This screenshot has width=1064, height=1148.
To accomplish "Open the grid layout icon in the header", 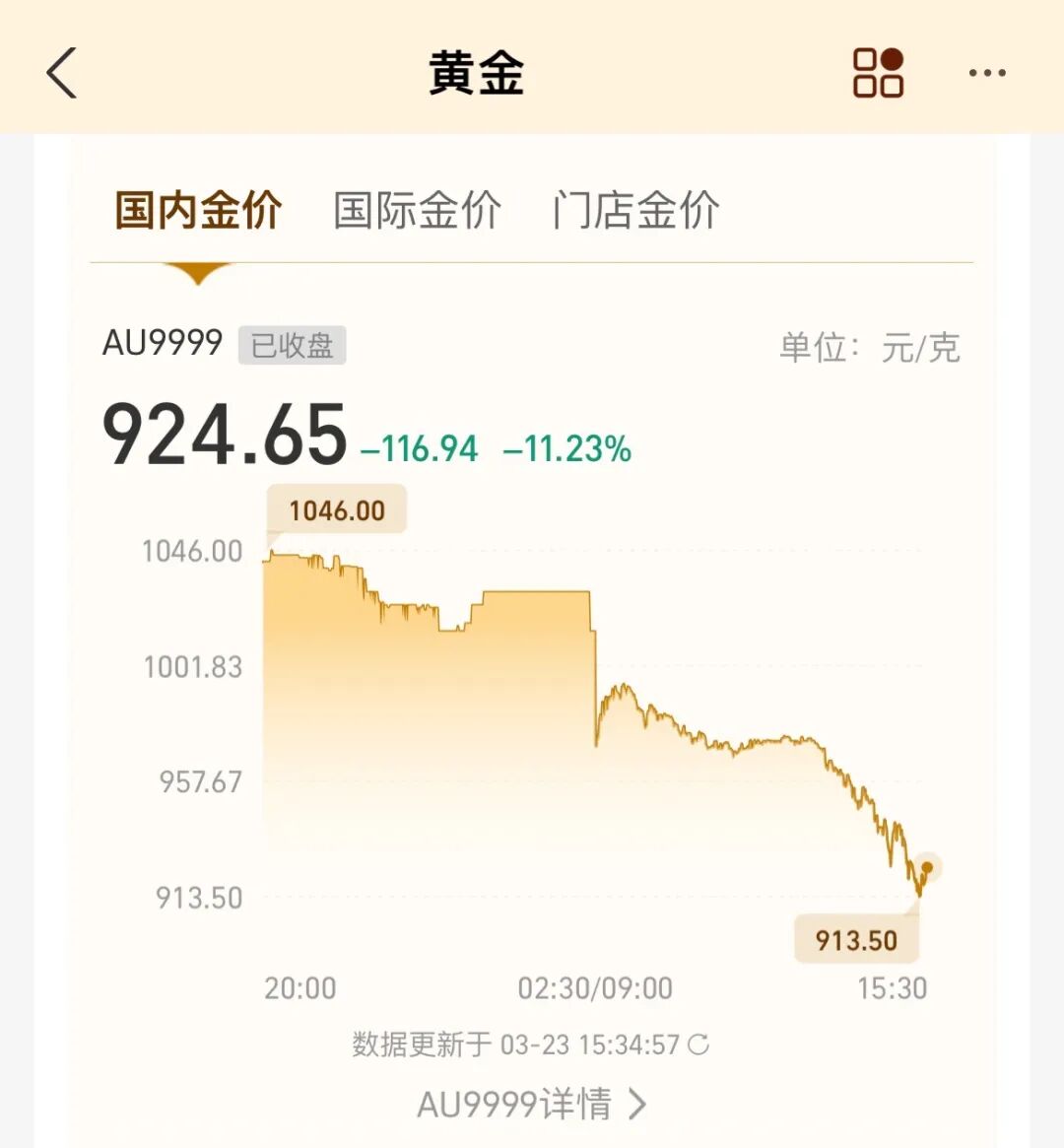I will (x=877, y=72).
